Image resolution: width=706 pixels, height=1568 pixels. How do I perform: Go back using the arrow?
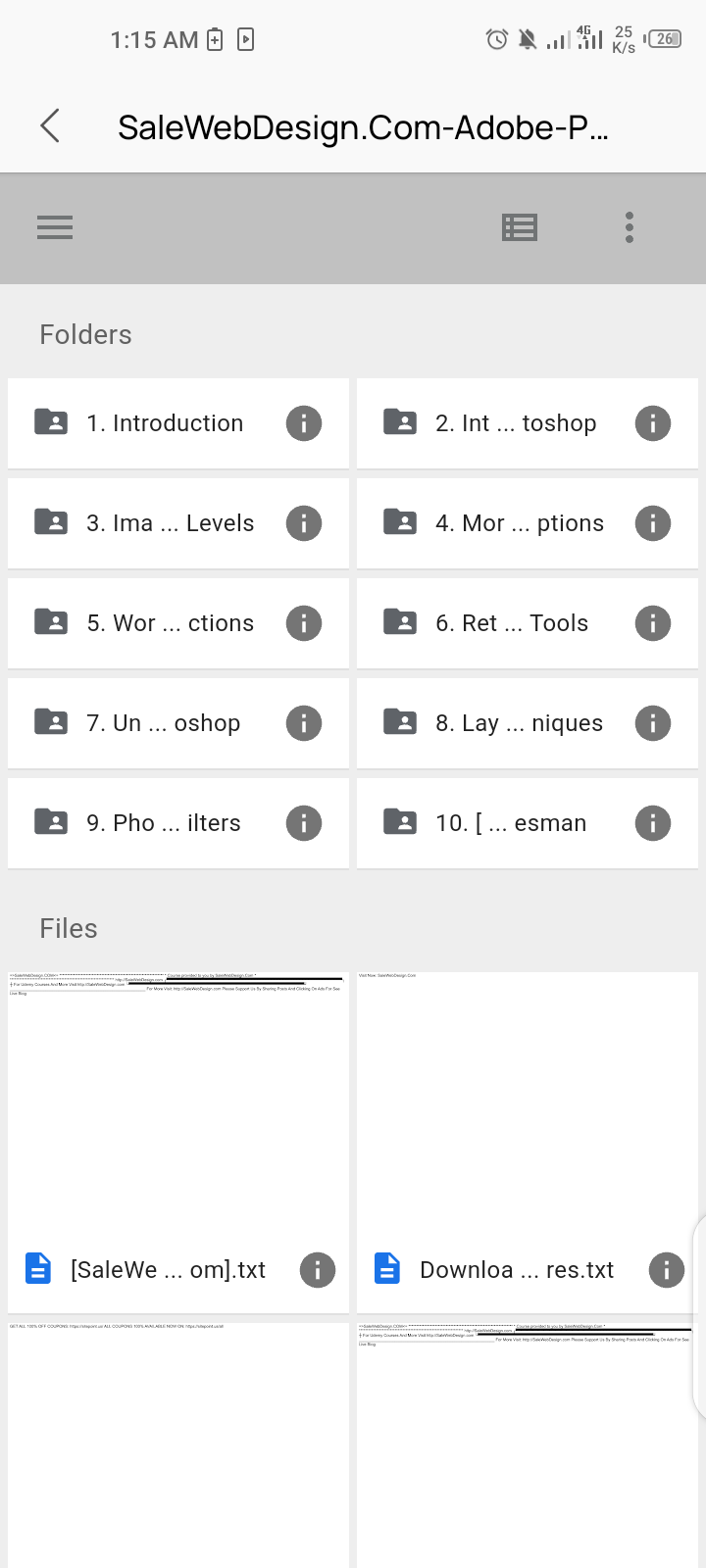click(x=50, y=126)
